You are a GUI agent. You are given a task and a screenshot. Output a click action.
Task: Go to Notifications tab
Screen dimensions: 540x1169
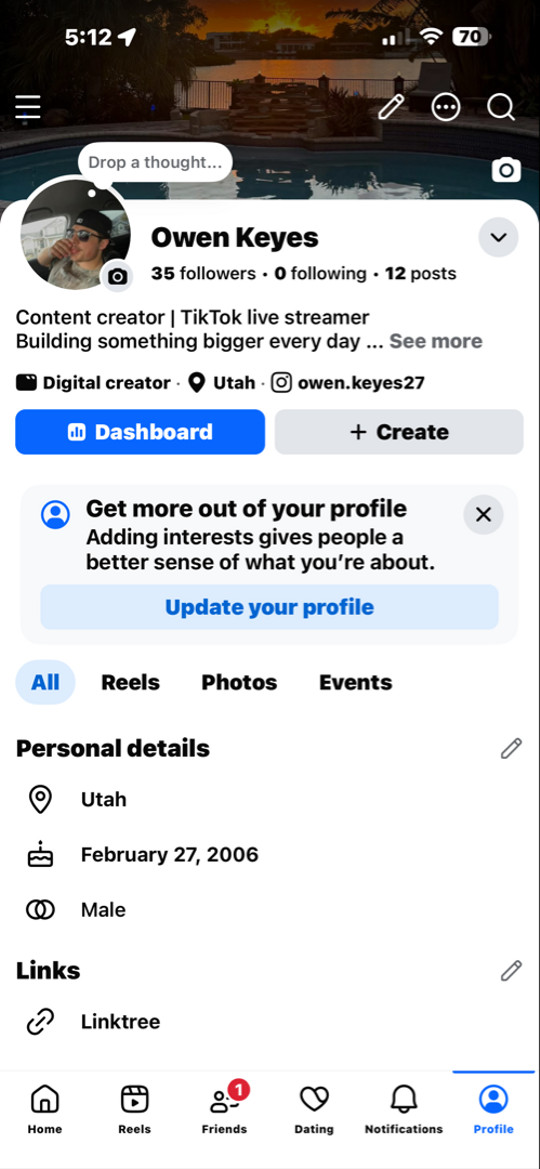coord(404,1109)
